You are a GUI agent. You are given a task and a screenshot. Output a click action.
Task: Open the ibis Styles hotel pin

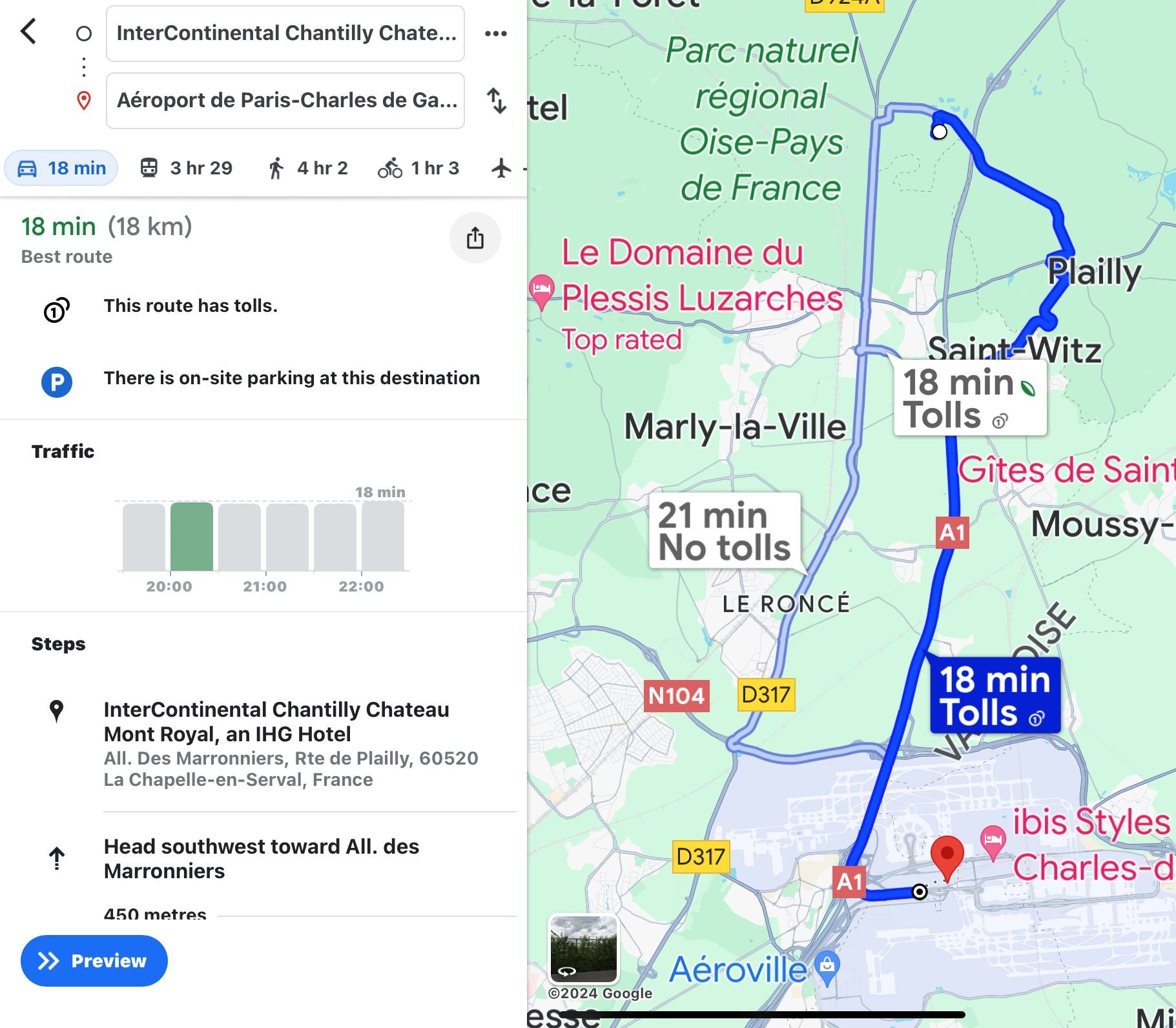(993, 839)
